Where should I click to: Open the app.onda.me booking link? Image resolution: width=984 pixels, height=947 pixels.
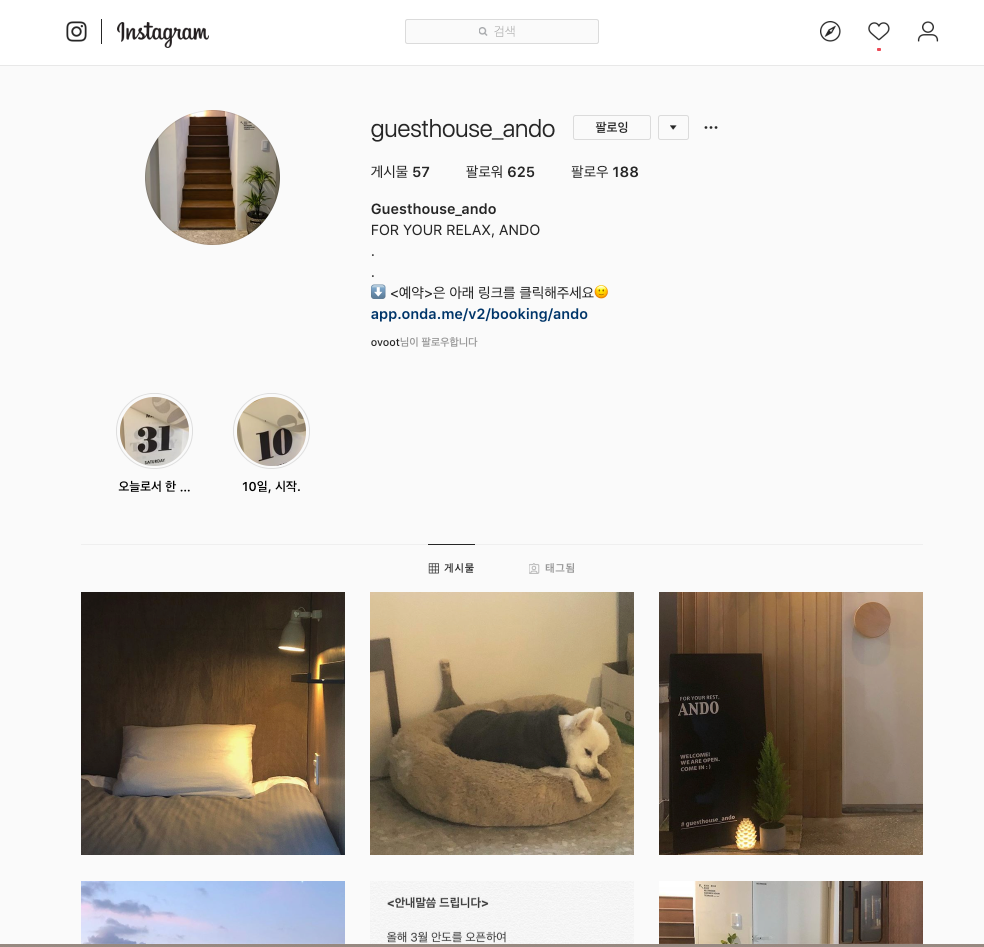click(479, 314)
